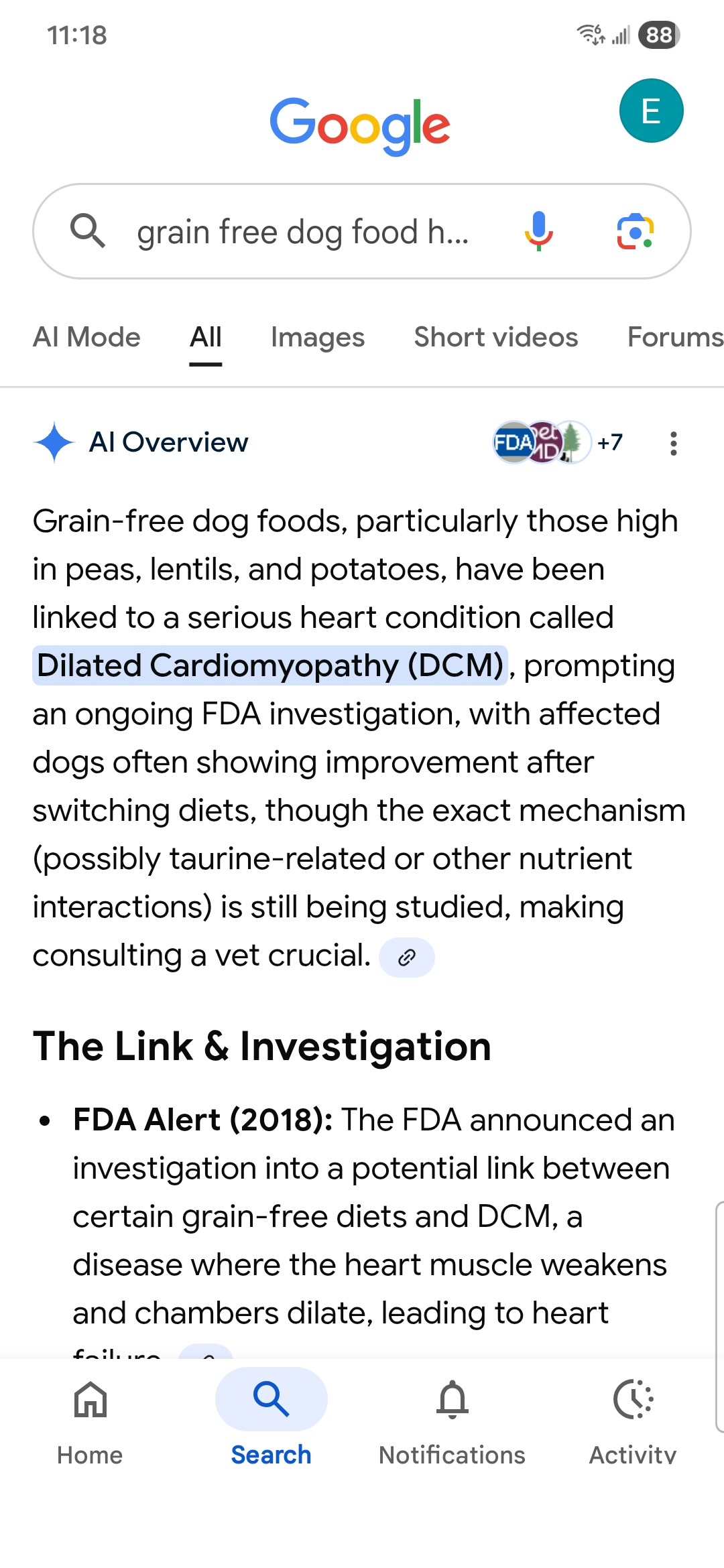The width and height of the screenshot is (724, 1568).
Task: Open the Notifications tab
Action: (452, 1415)
